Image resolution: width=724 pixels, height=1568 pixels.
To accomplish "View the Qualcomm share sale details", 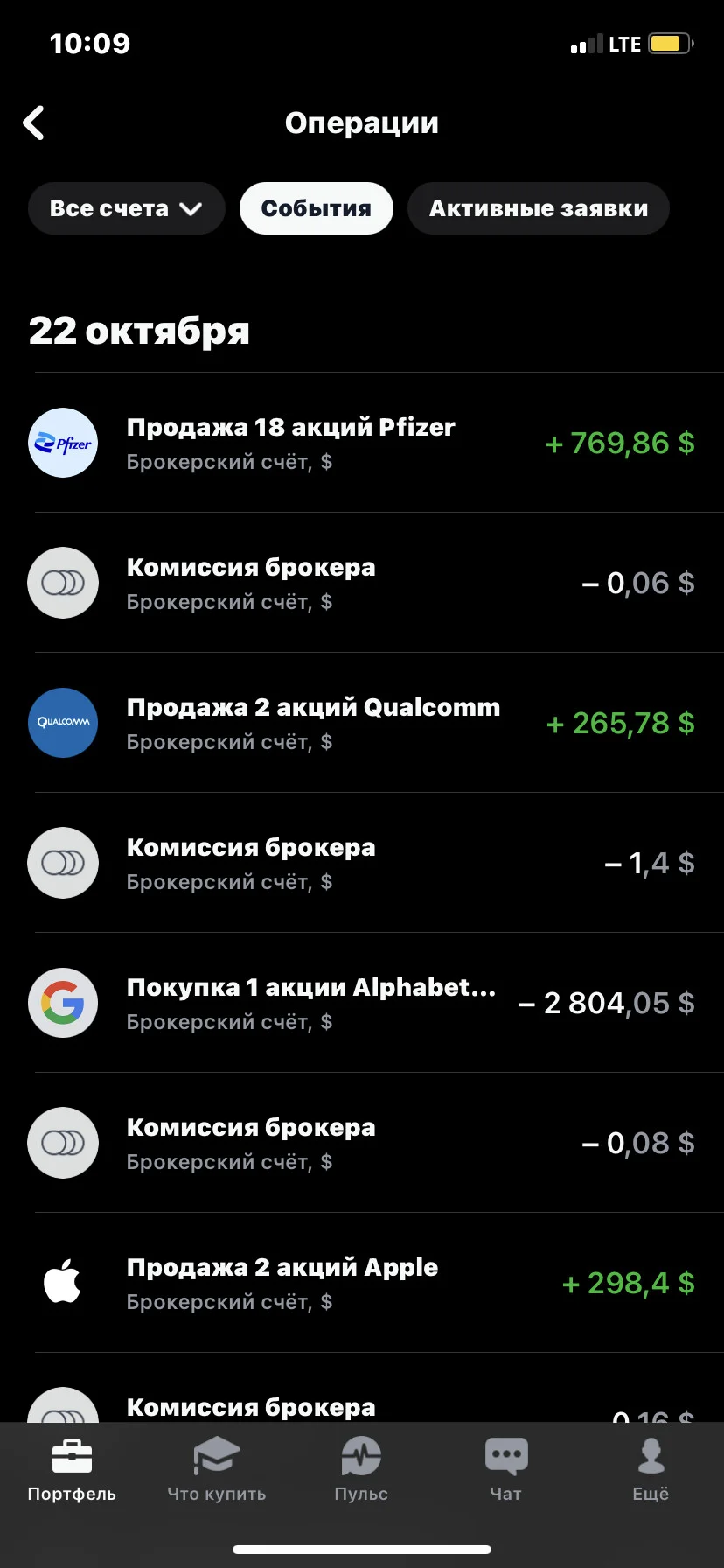I will click(362, 723).
